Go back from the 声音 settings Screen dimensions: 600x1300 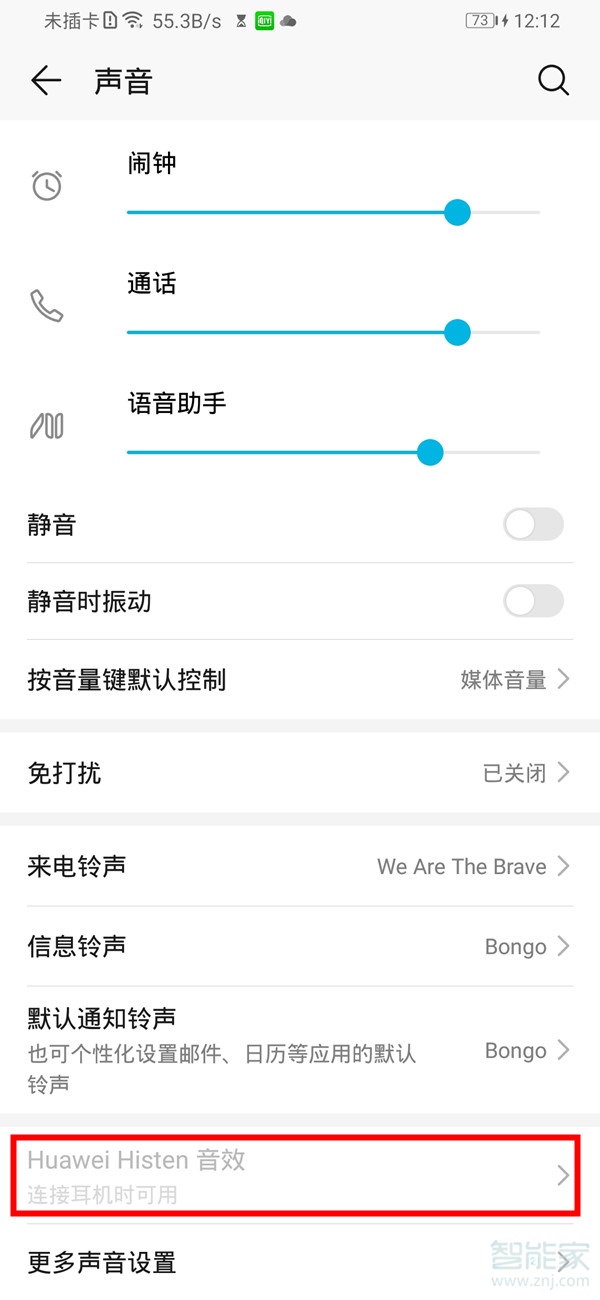(46, 81)
